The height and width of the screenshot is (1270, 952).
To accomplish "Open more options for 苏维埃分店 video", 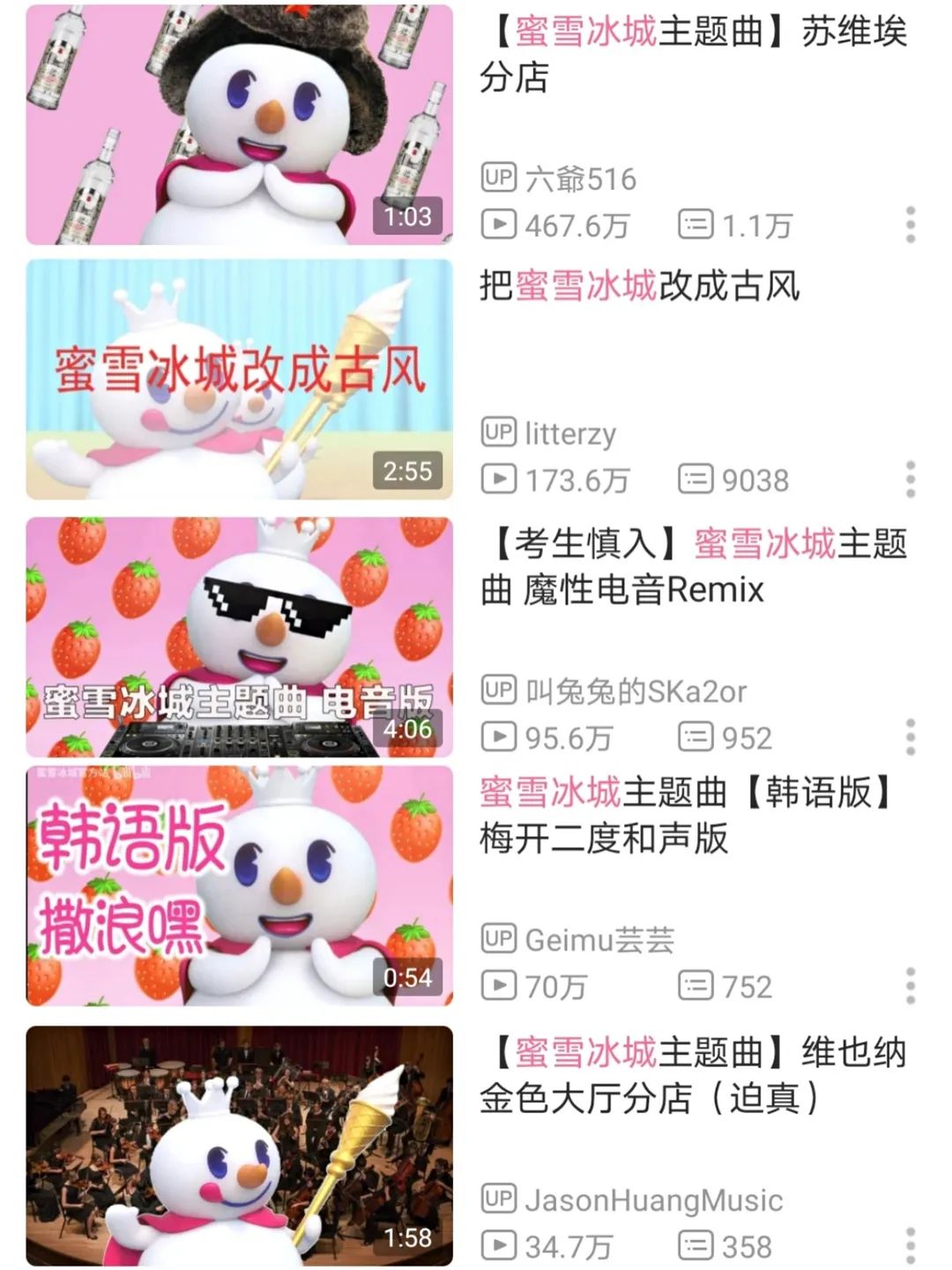I will (911, 226).
